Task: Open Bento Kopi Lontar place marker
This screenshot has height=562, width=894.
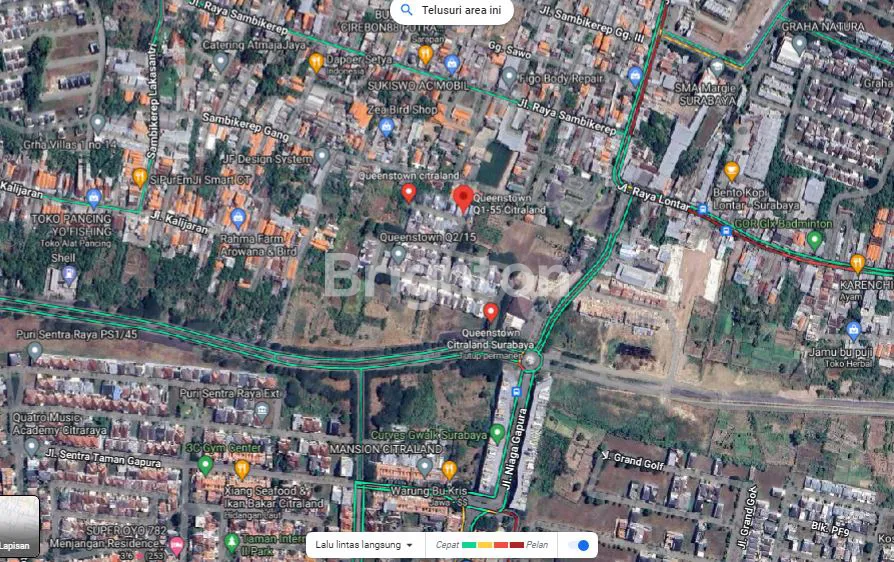Action: 731,171
